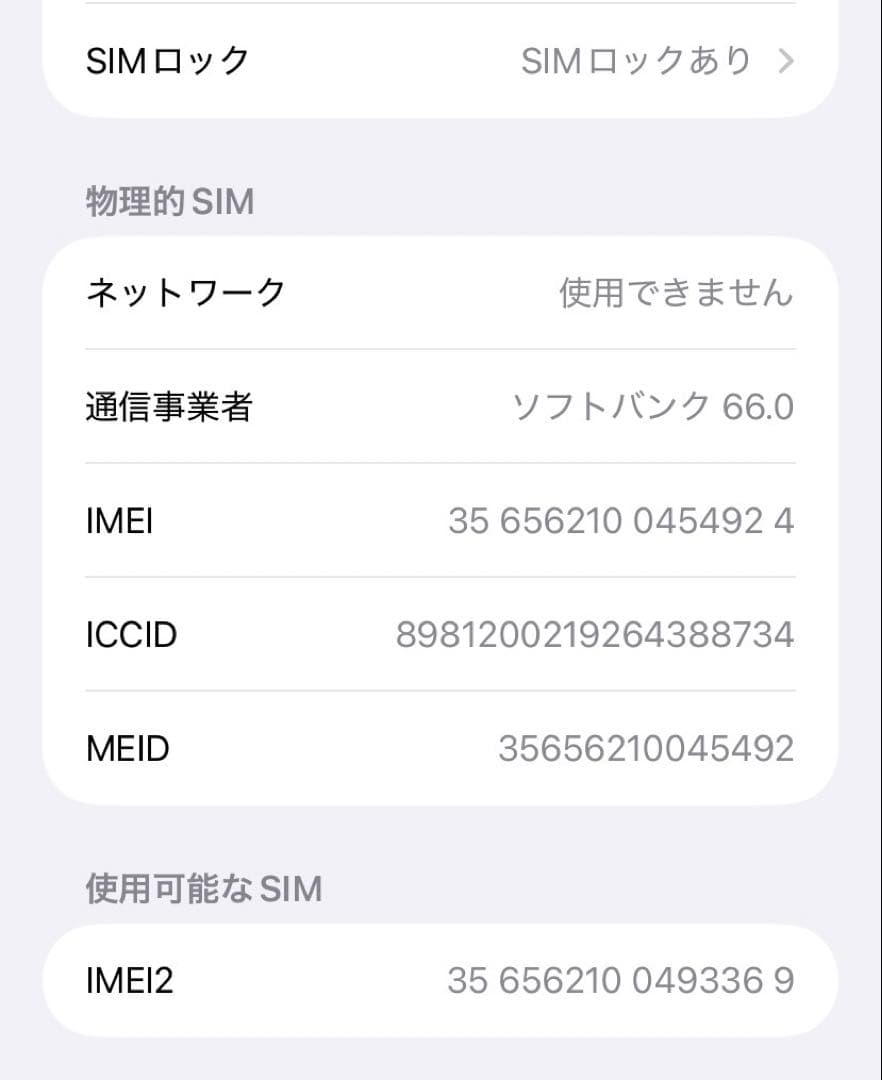
Task: Select the IMEI2 number 35 656210 049336 9
Action: (620, 980)
